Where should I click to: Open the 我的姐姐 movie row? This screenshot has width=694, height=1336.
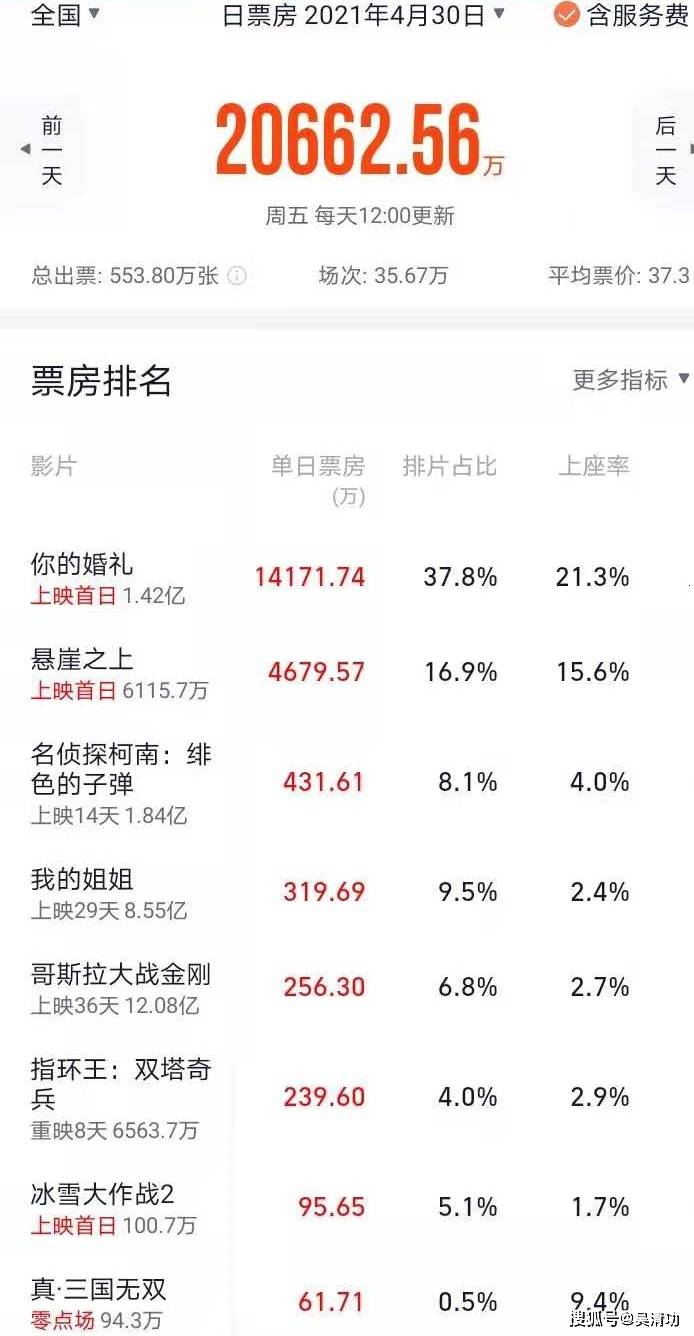click(x=347, y=893)
